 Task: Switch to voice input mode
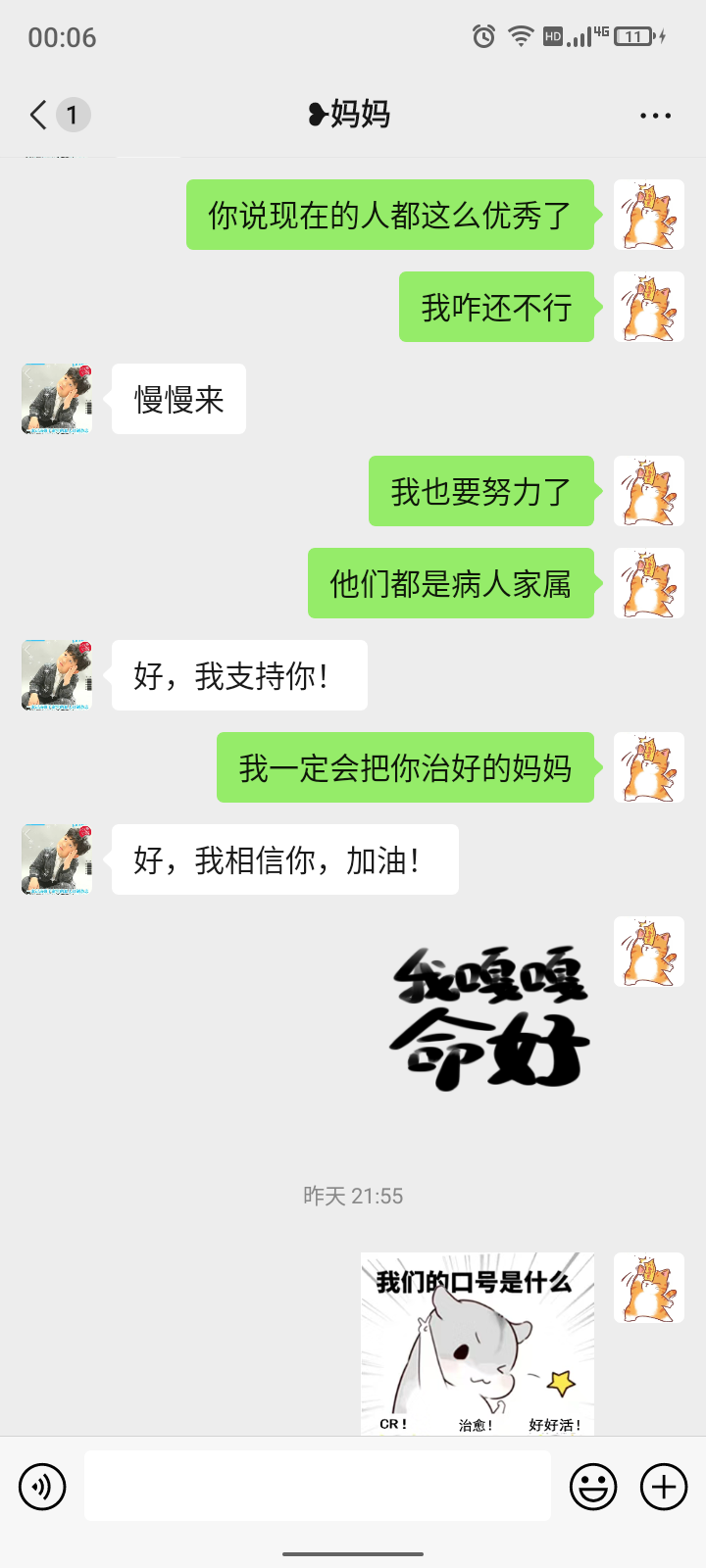(x=41, y=1486)
